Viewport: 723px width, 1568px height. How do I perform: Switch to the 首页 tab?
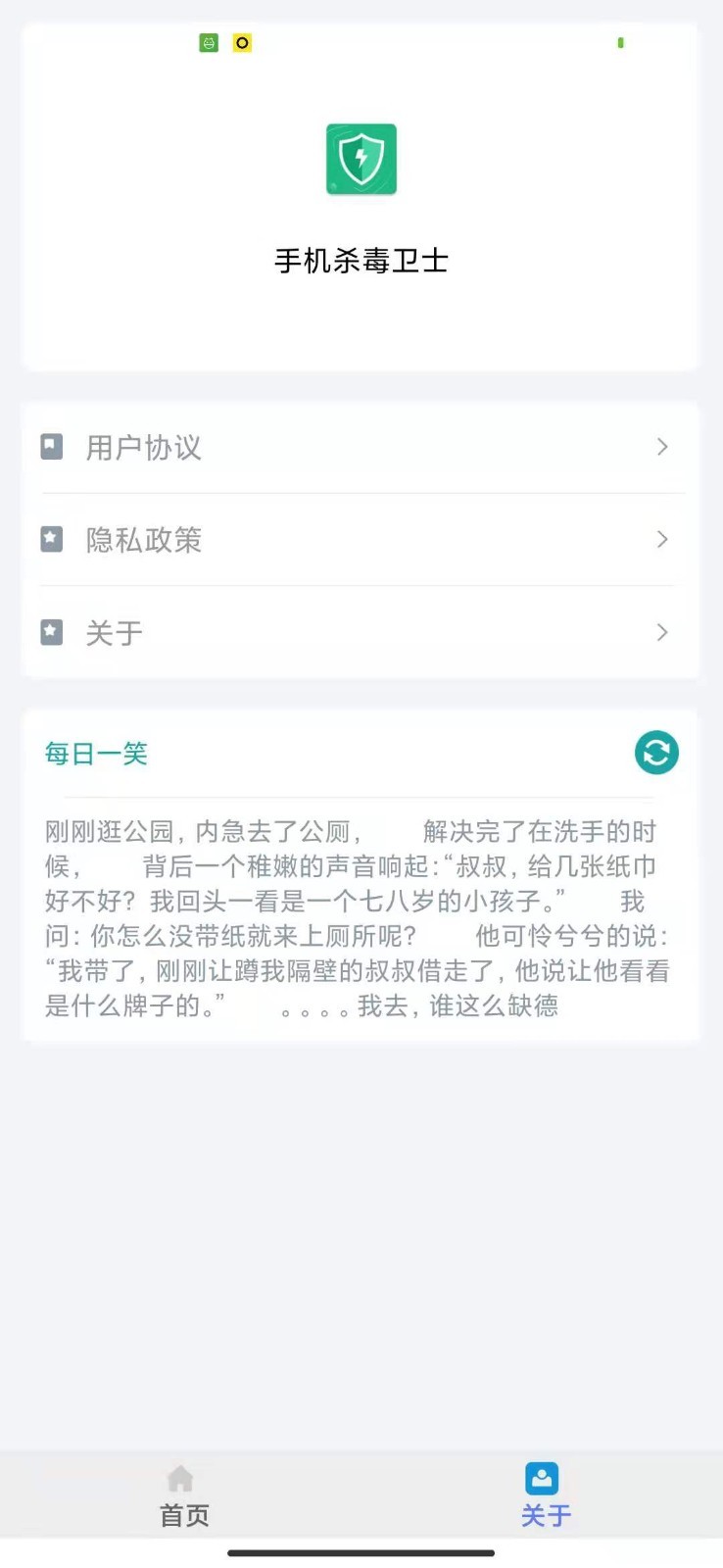point(182,1493)
